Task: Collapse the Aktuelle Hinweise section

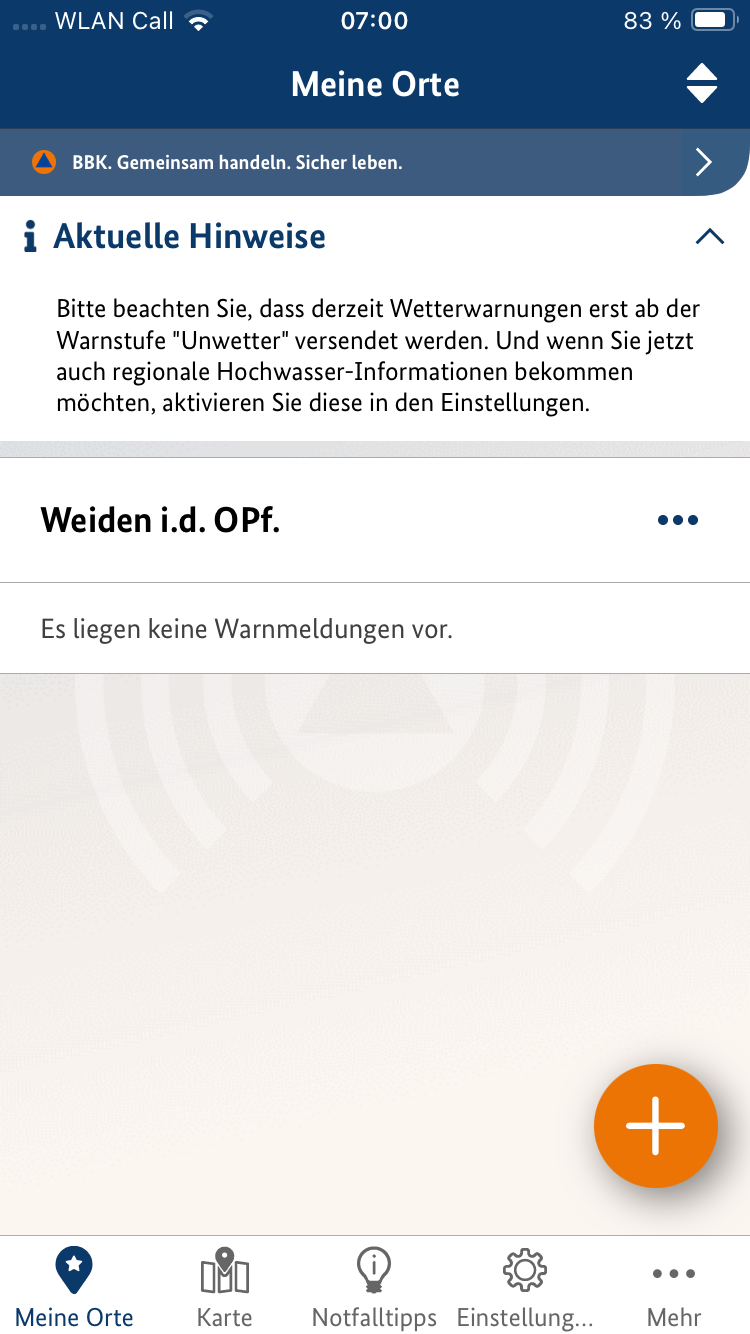Action: coord(709,237)
